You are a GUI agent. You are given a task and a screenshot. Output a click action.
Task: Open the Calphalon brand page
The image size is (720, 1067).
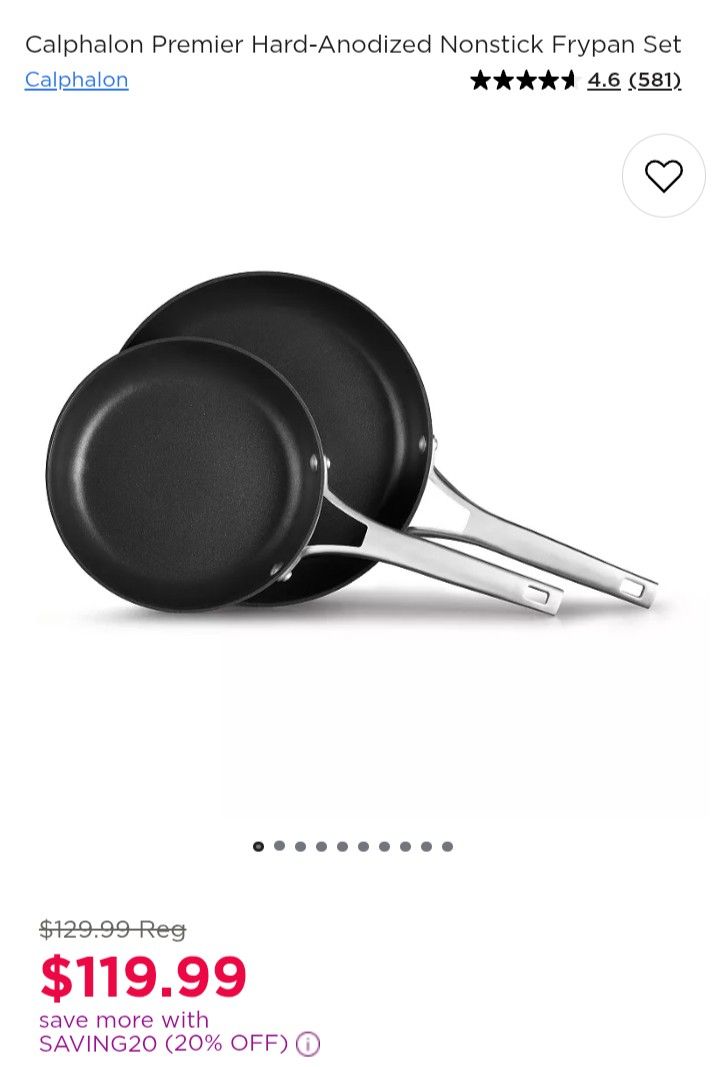[x=74, y=80]
